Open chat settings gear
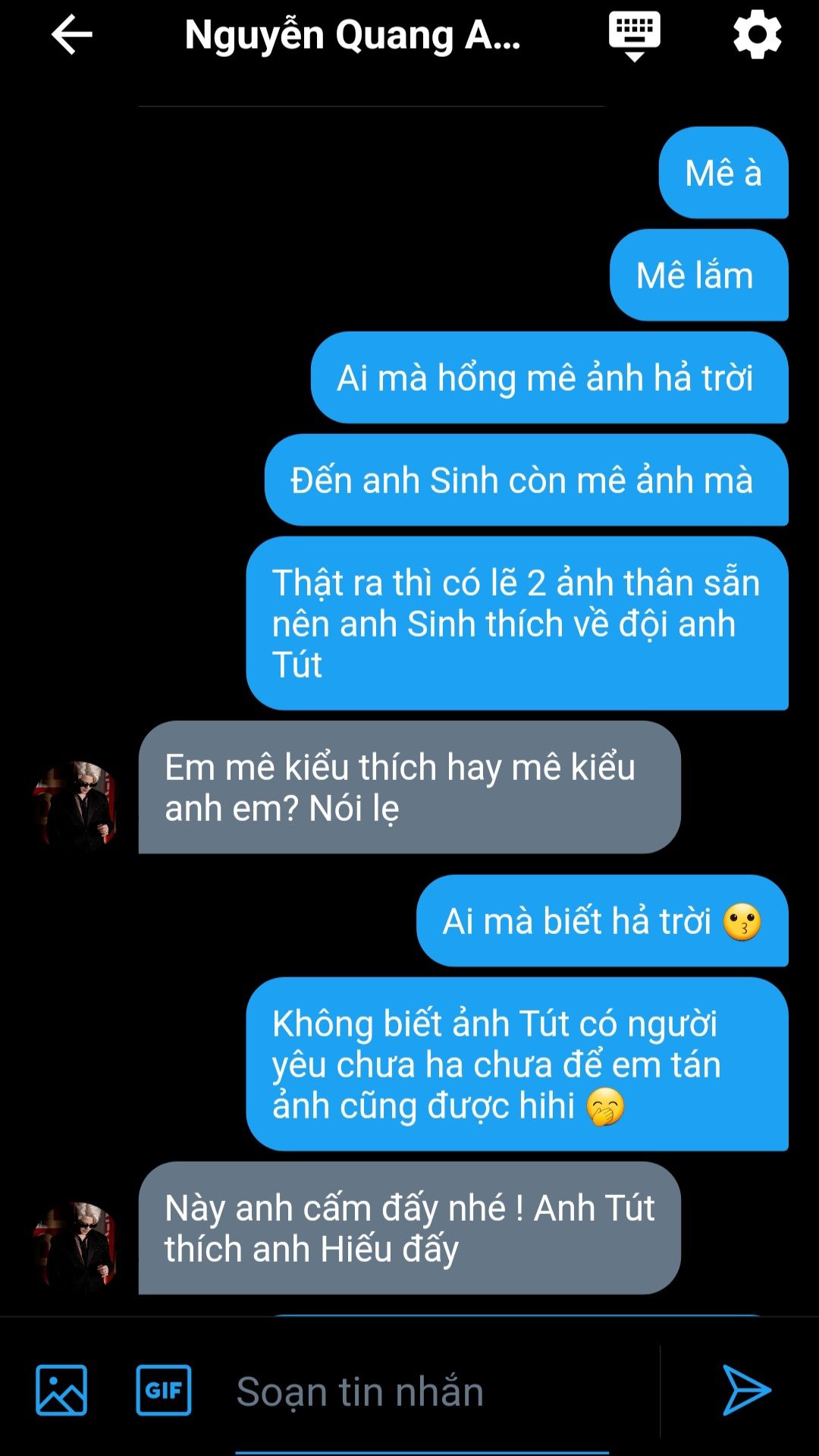 (757, 35)
